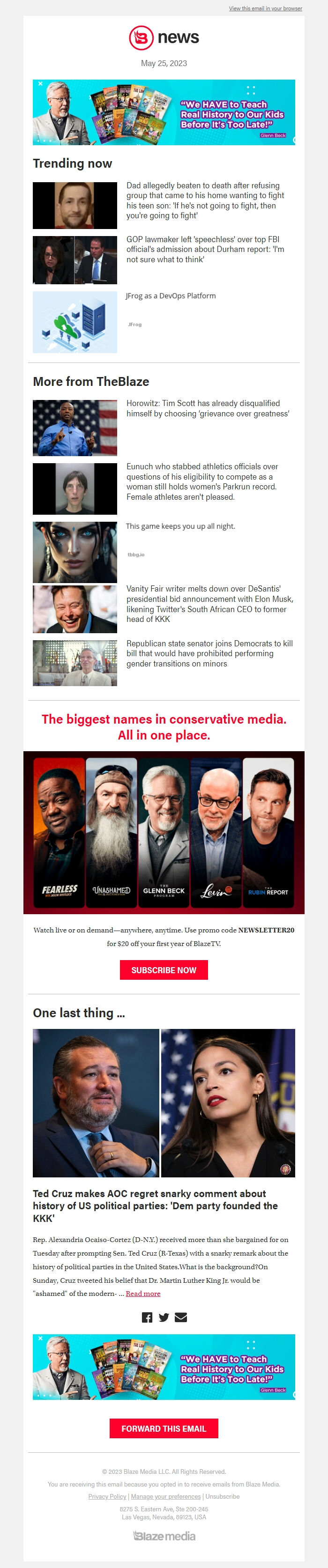Read GOP lawmaker 'speechless' FBI Durham story
This screenshot has width=328, height=1568.
tap(204, 249)
